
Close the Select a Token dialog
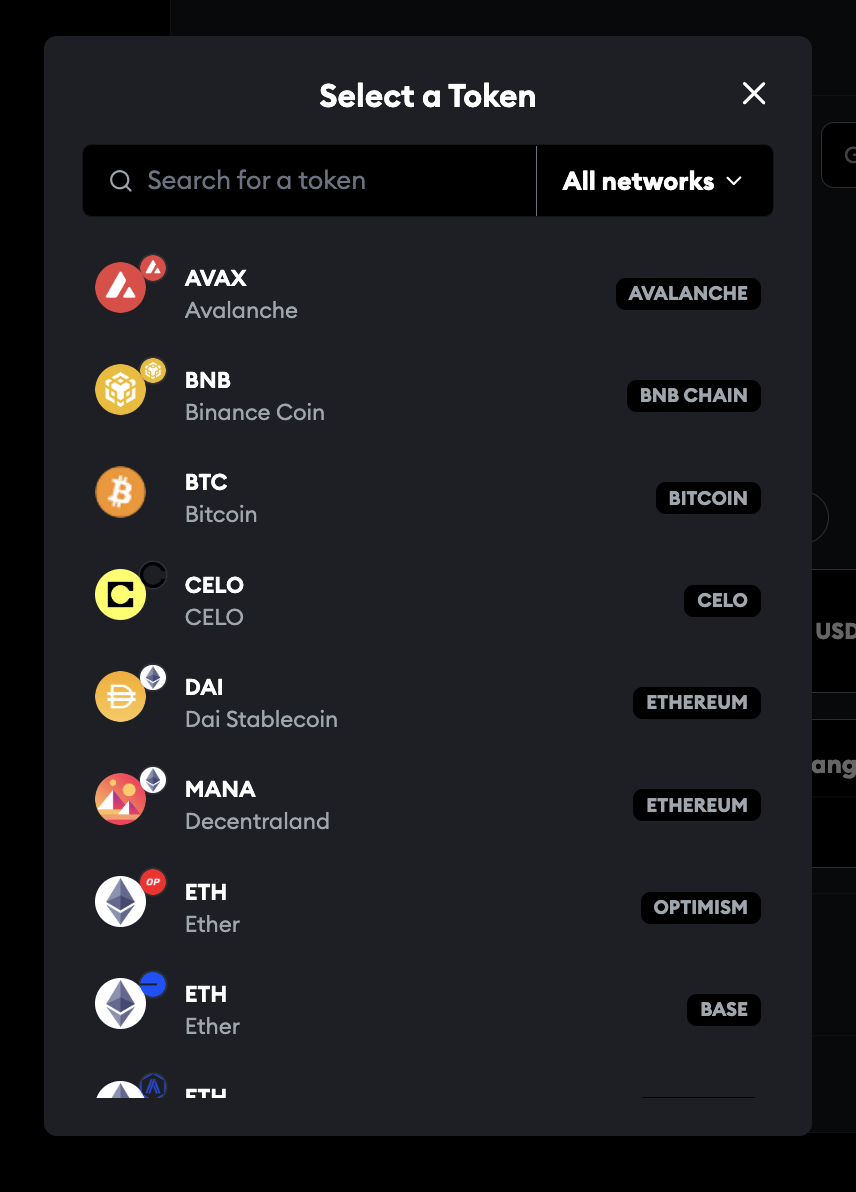[x=753, y=93]
